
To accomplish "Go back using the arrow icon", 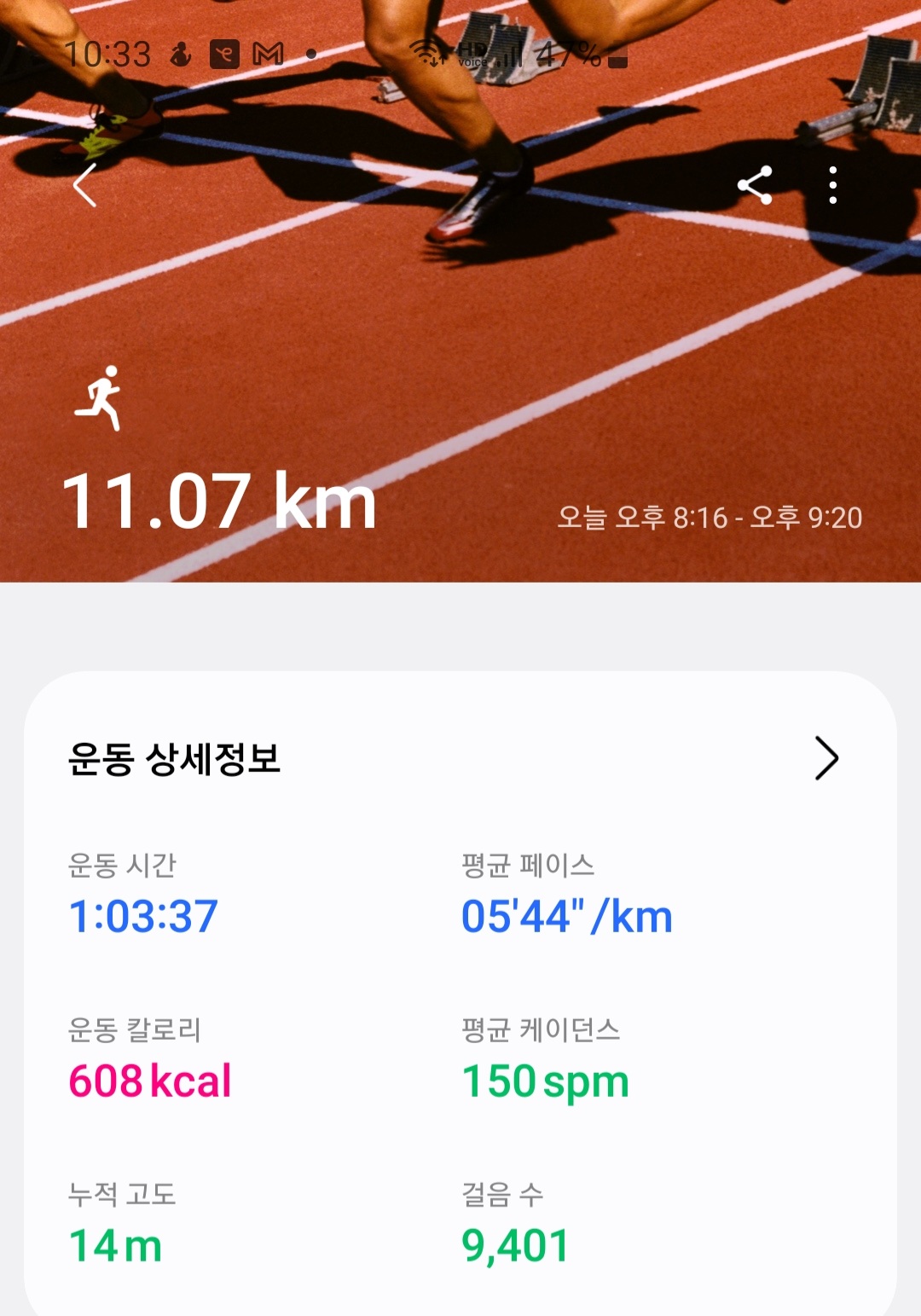I will tap(85, 185).
